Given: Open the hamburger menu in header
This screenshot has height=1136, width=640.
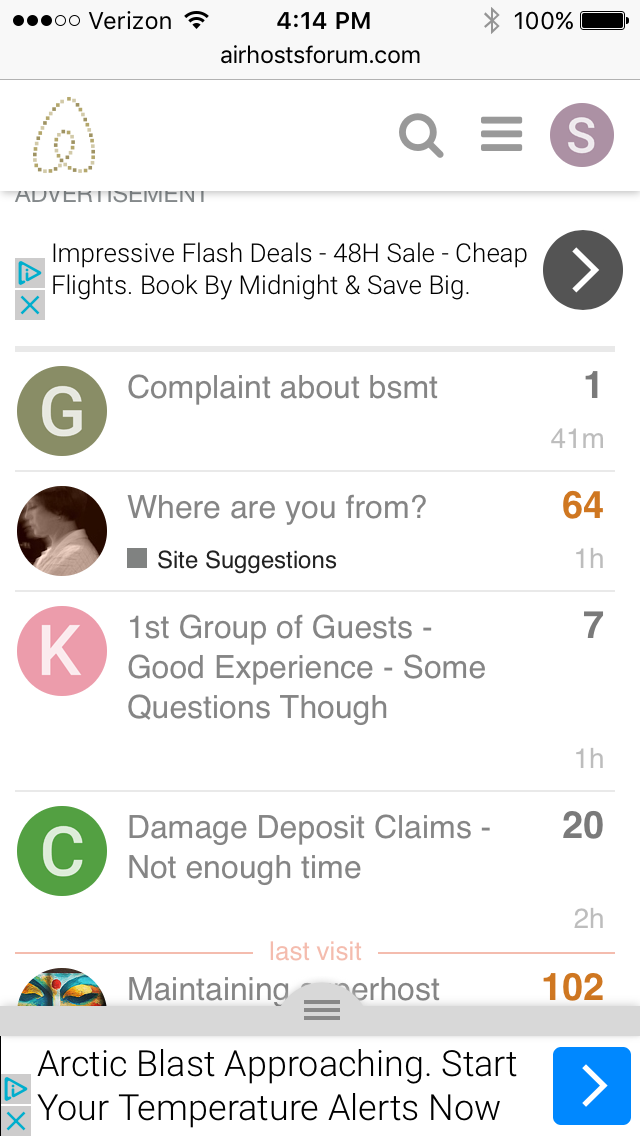Looking at the screenshot, I should (x=502, y=135).
